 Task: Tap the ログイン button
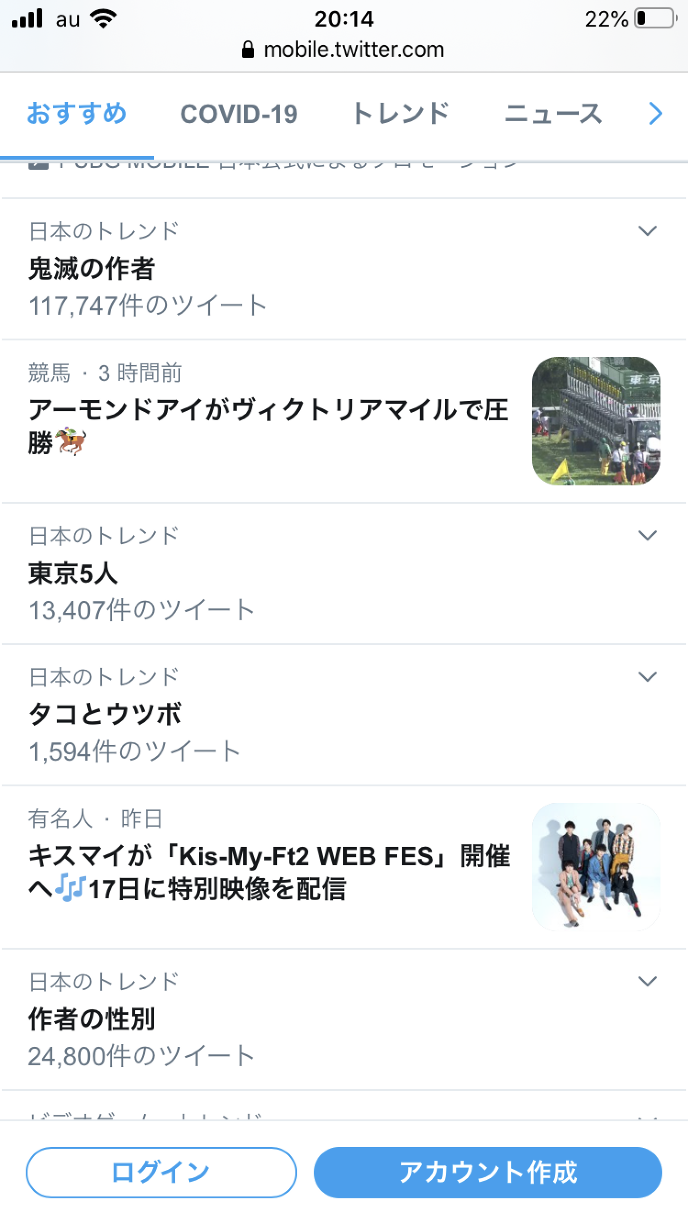161,1172
